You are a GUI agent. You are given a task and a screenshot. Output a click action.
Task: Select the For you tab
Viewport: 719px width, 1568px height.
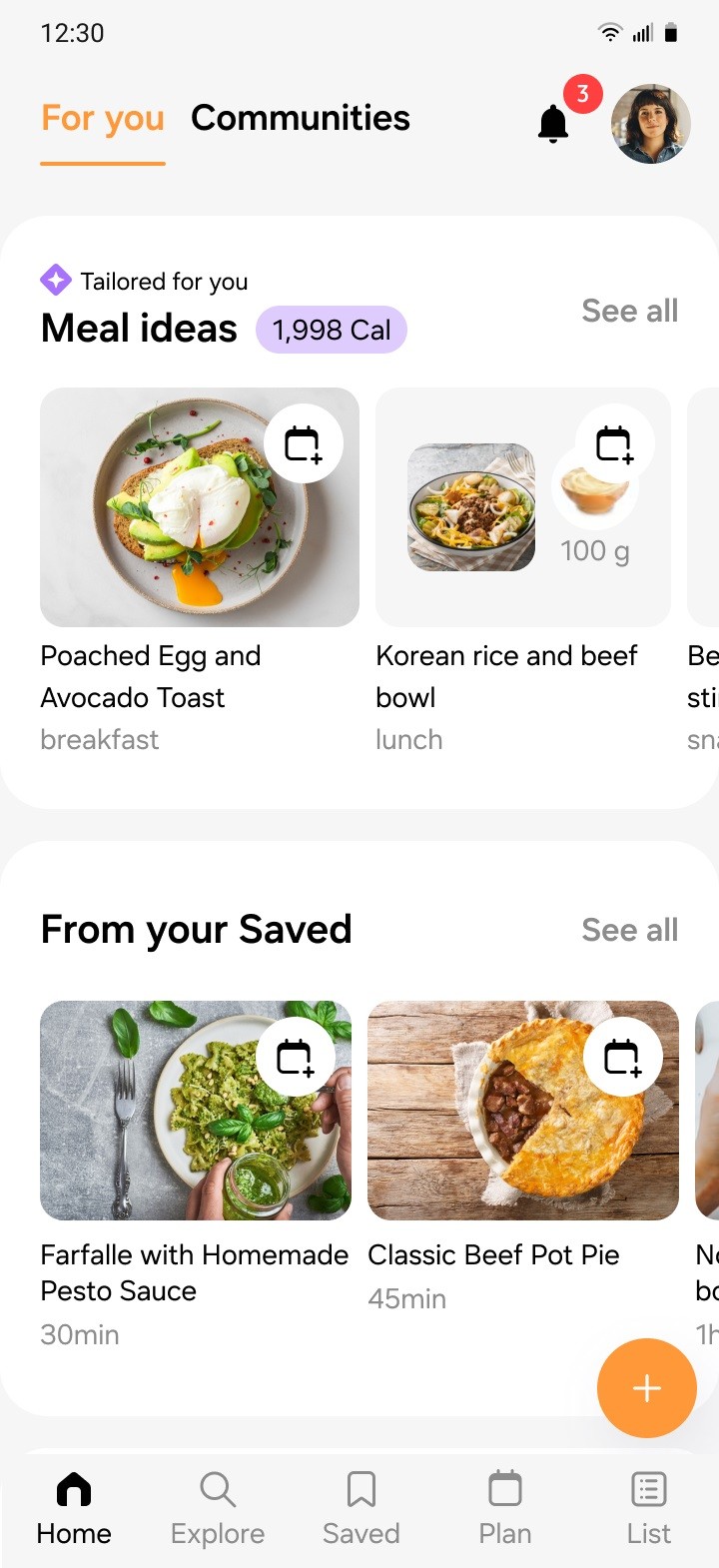click(x=103, y=119)
